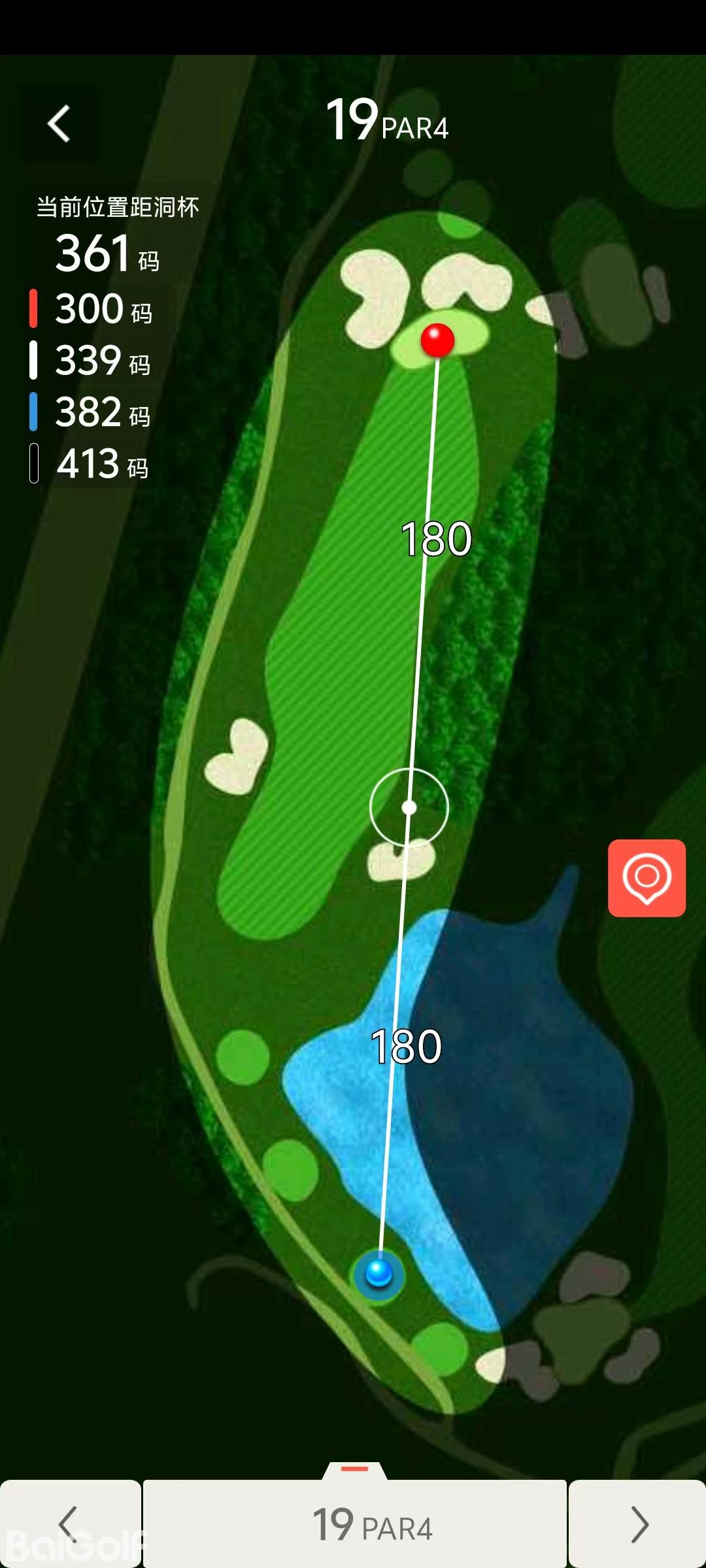
Task: Open the 19 PAR4 bottom panel
Action: pyautogui.click(x=355, y=1522)
